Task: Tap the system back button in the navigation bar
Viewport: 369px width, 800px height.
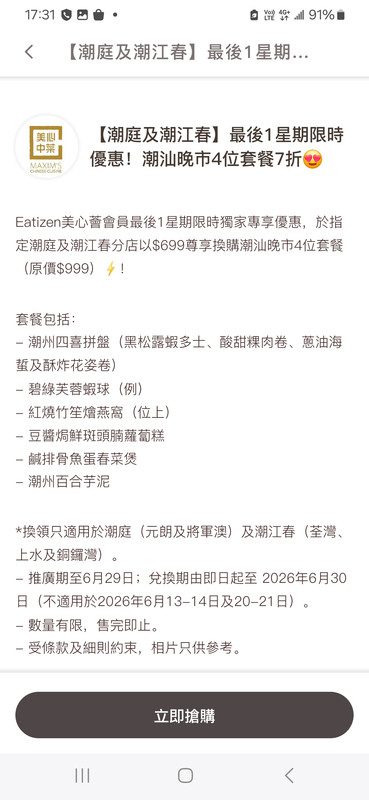Action: click(x=289, y=776)
